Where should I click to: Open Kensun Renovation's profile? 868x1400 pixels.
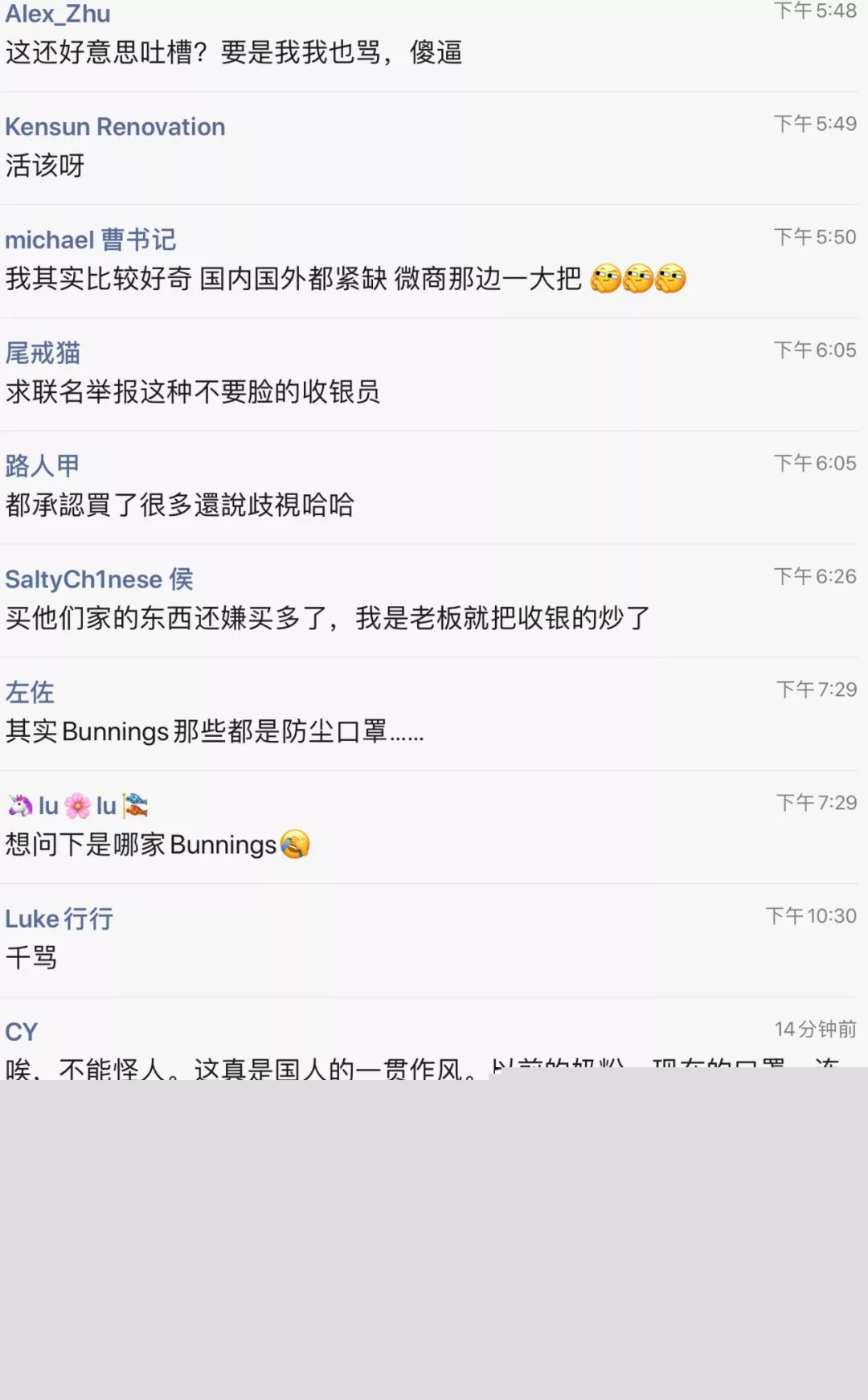115,127
